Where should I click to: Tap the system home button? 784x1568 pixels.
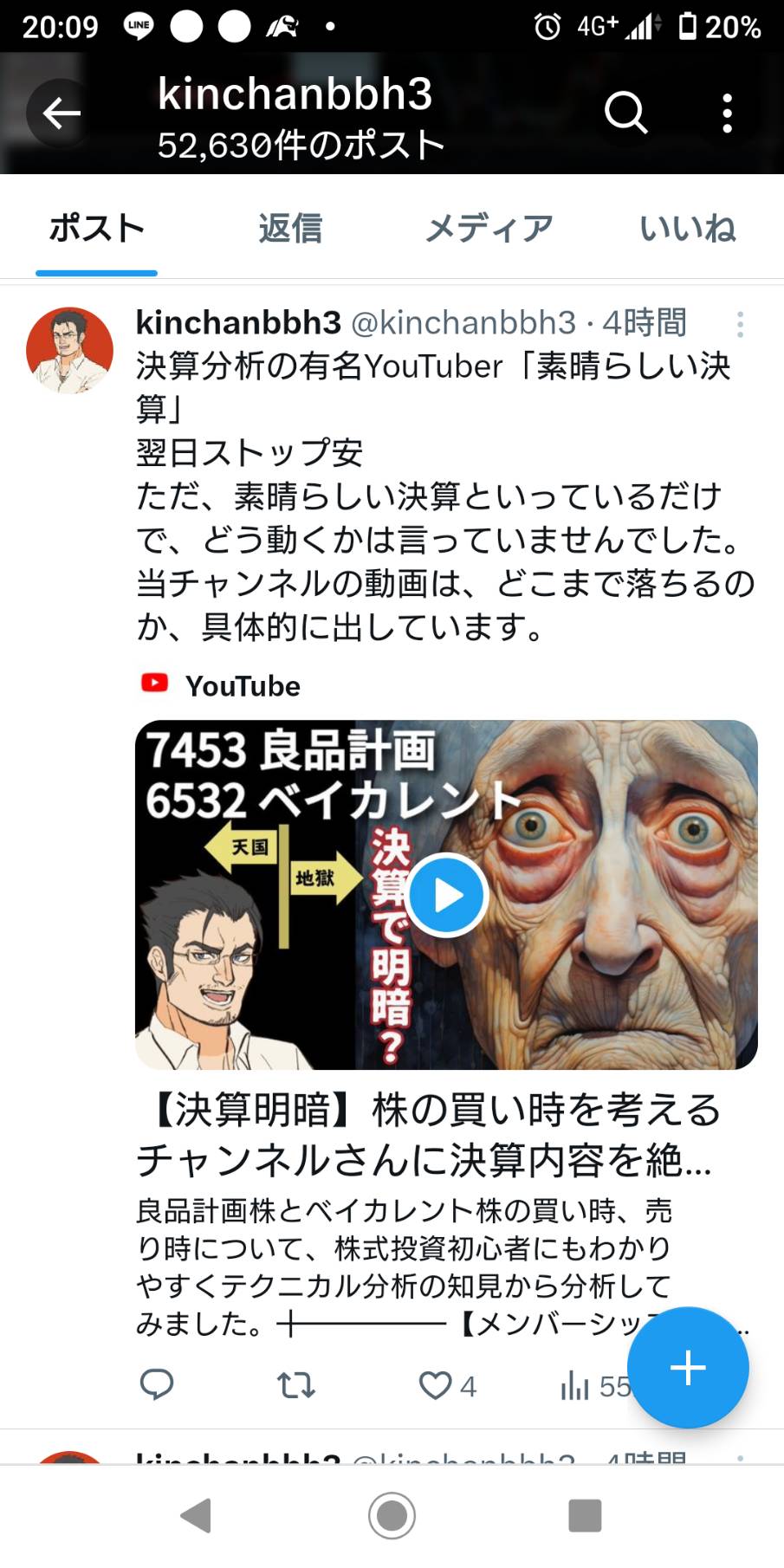[x=392, y=1516]
